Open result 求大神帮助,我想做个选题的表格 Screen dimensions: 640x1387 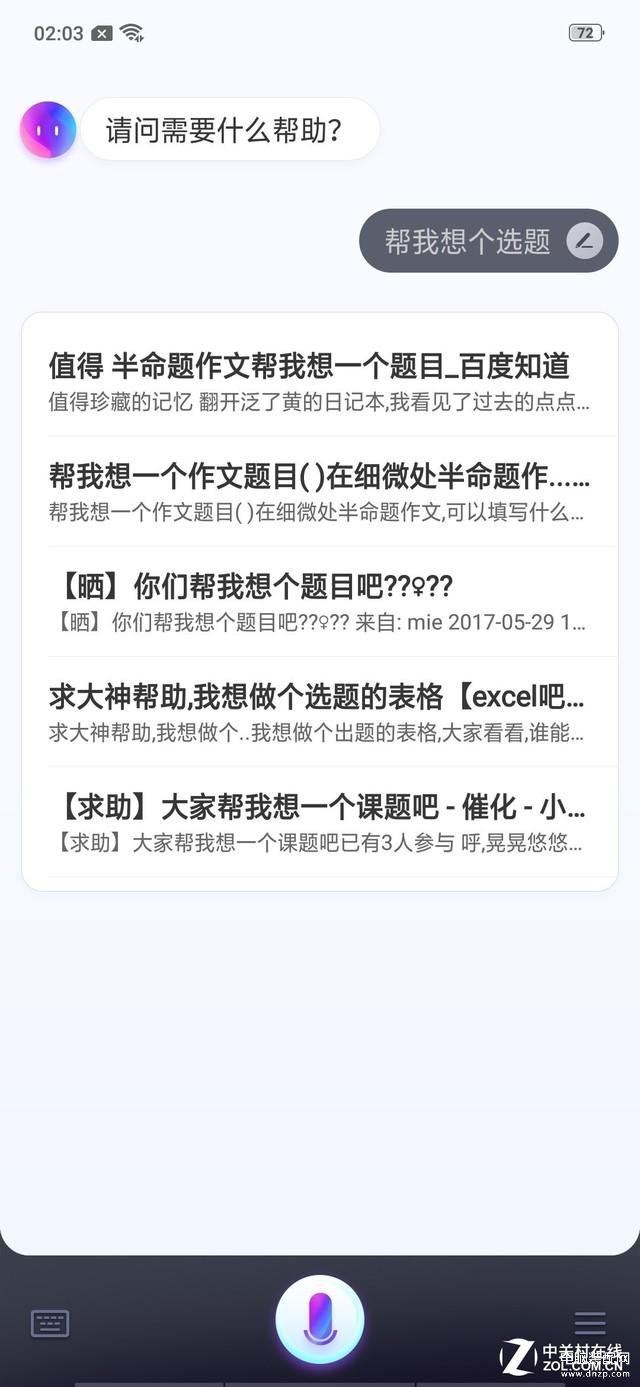point(320,712)
